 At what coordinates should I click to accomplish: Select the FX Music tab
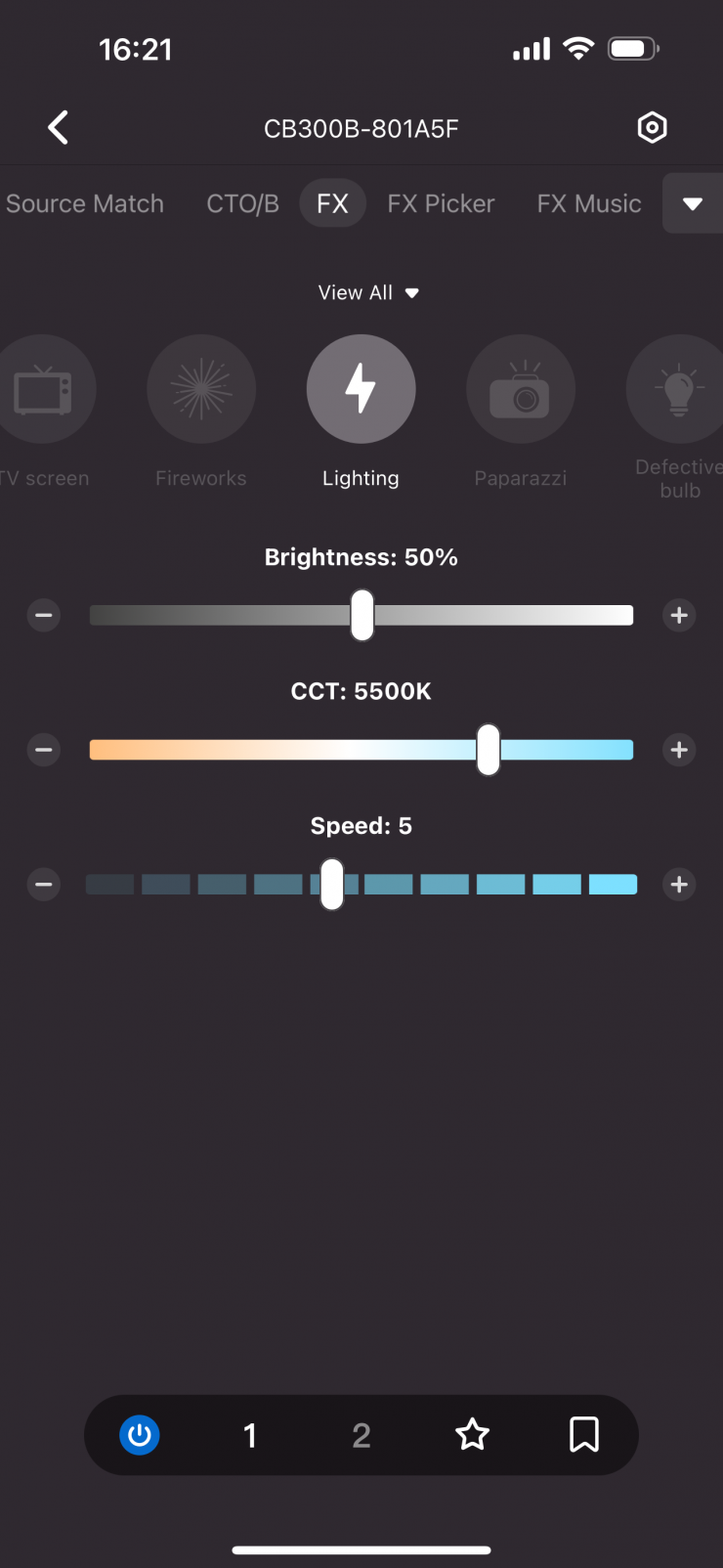coord(588,203)
